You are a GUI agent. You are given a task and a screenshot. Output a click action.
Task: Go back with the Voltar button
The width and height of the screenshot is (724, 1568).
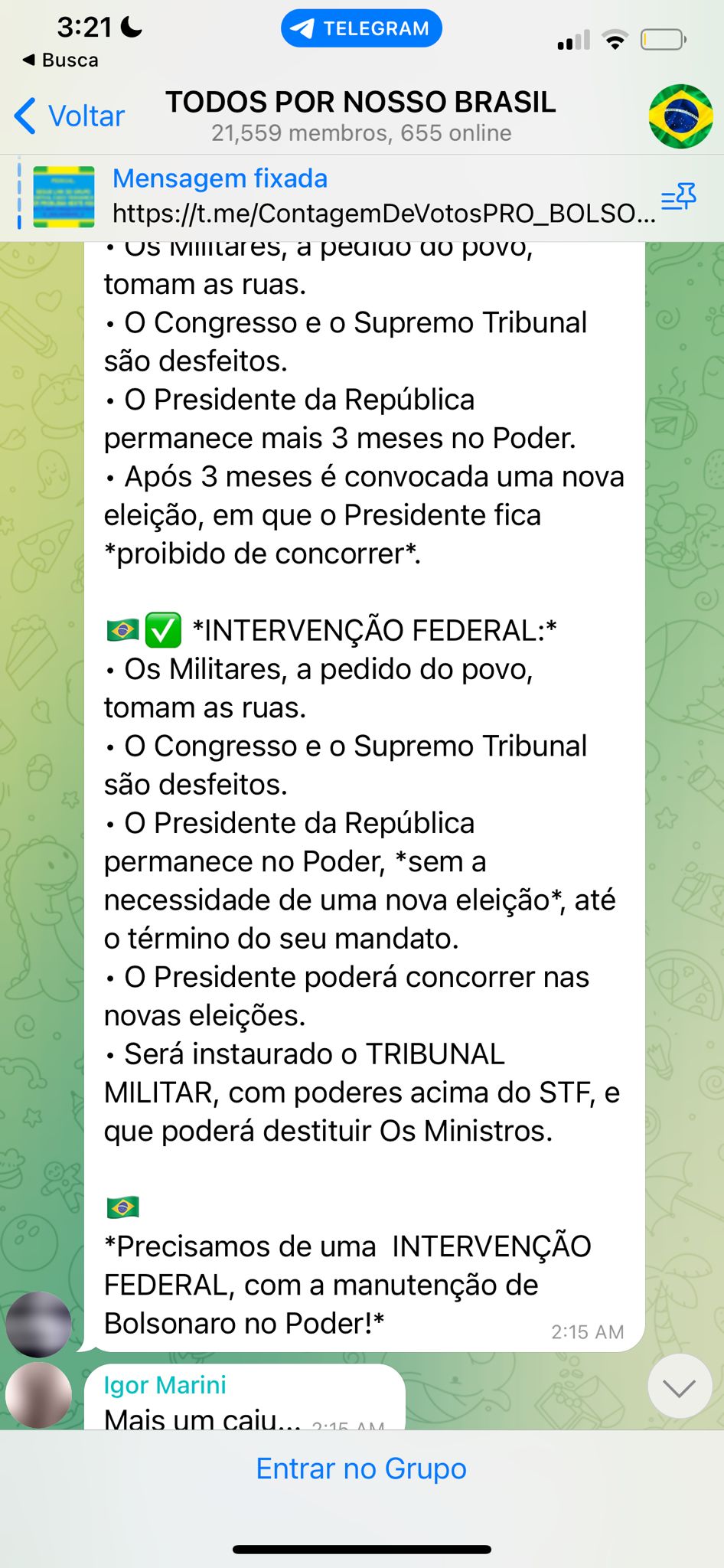[70, 116]
